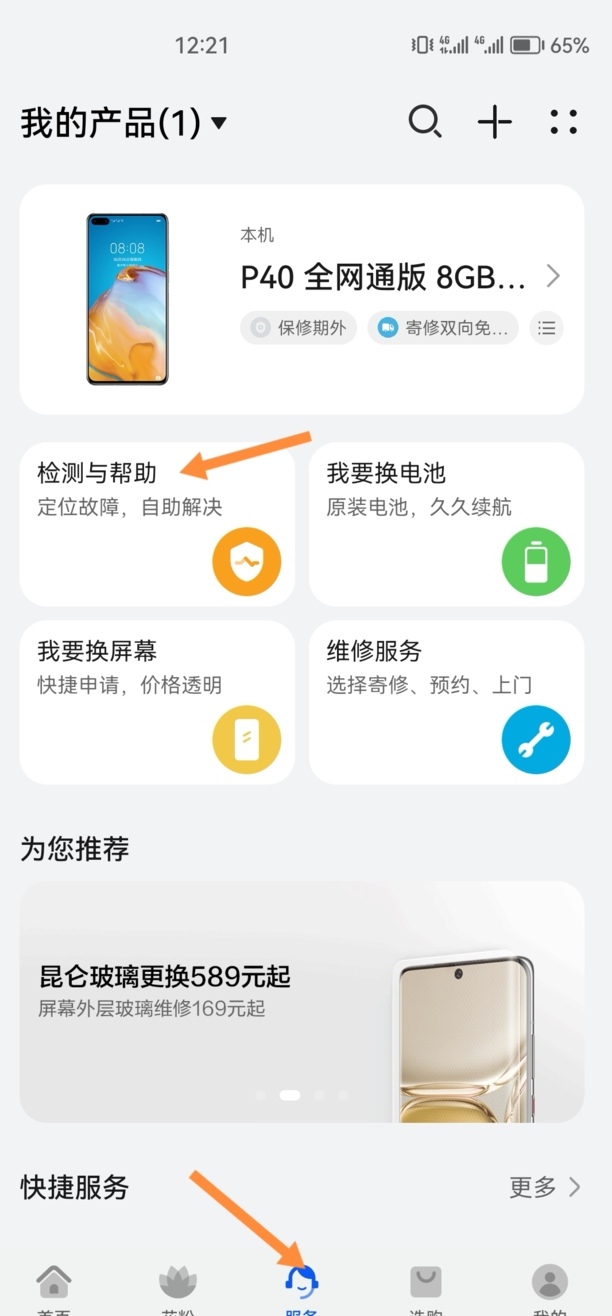Viewport: 612px width, 1316px height.
Task: Add a product with the plus icon
Action: 494,123
